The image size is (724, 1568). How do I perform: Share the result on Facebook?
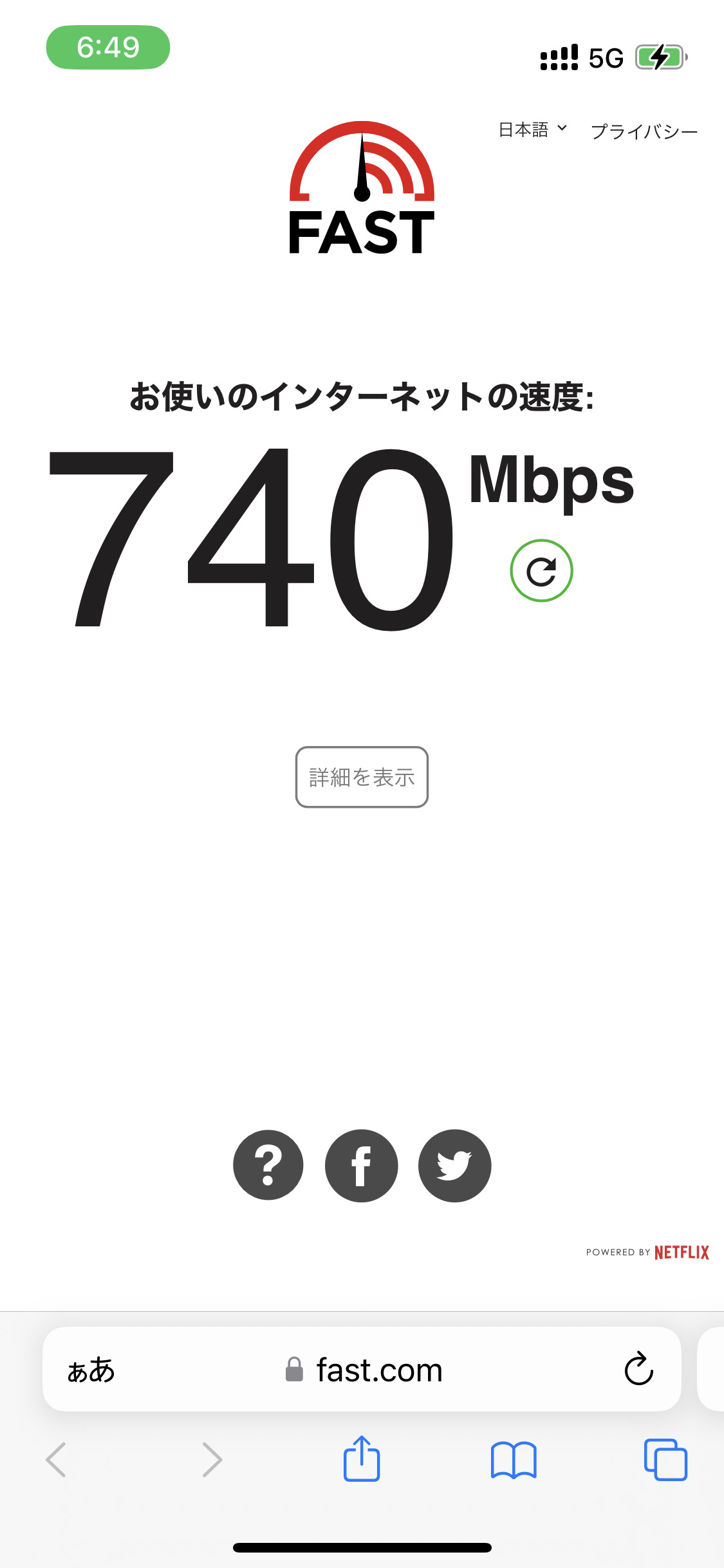tap(362, 1165)
